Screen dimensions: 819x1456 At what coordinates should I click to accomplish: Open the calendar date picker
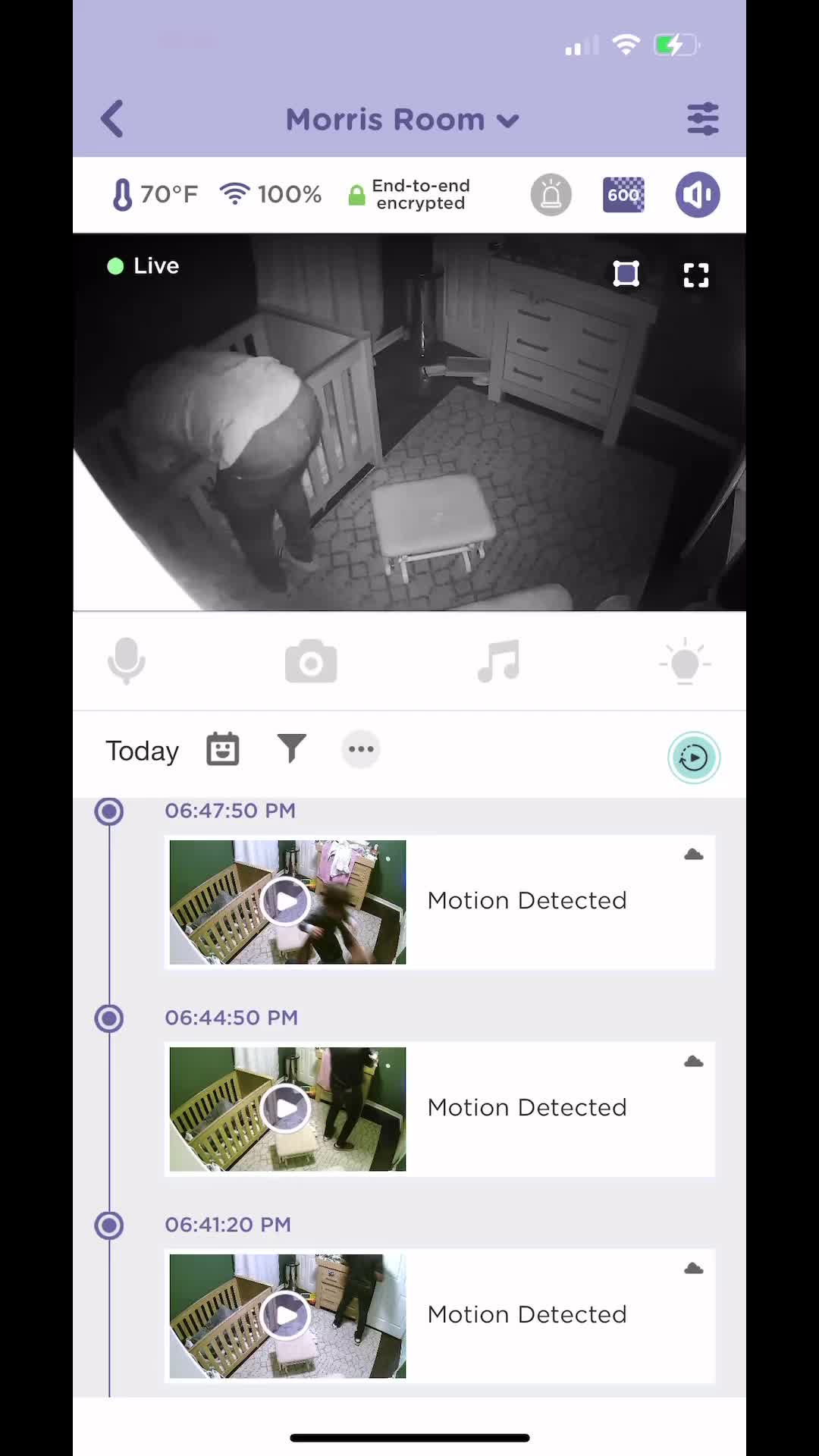coord(223,749)
